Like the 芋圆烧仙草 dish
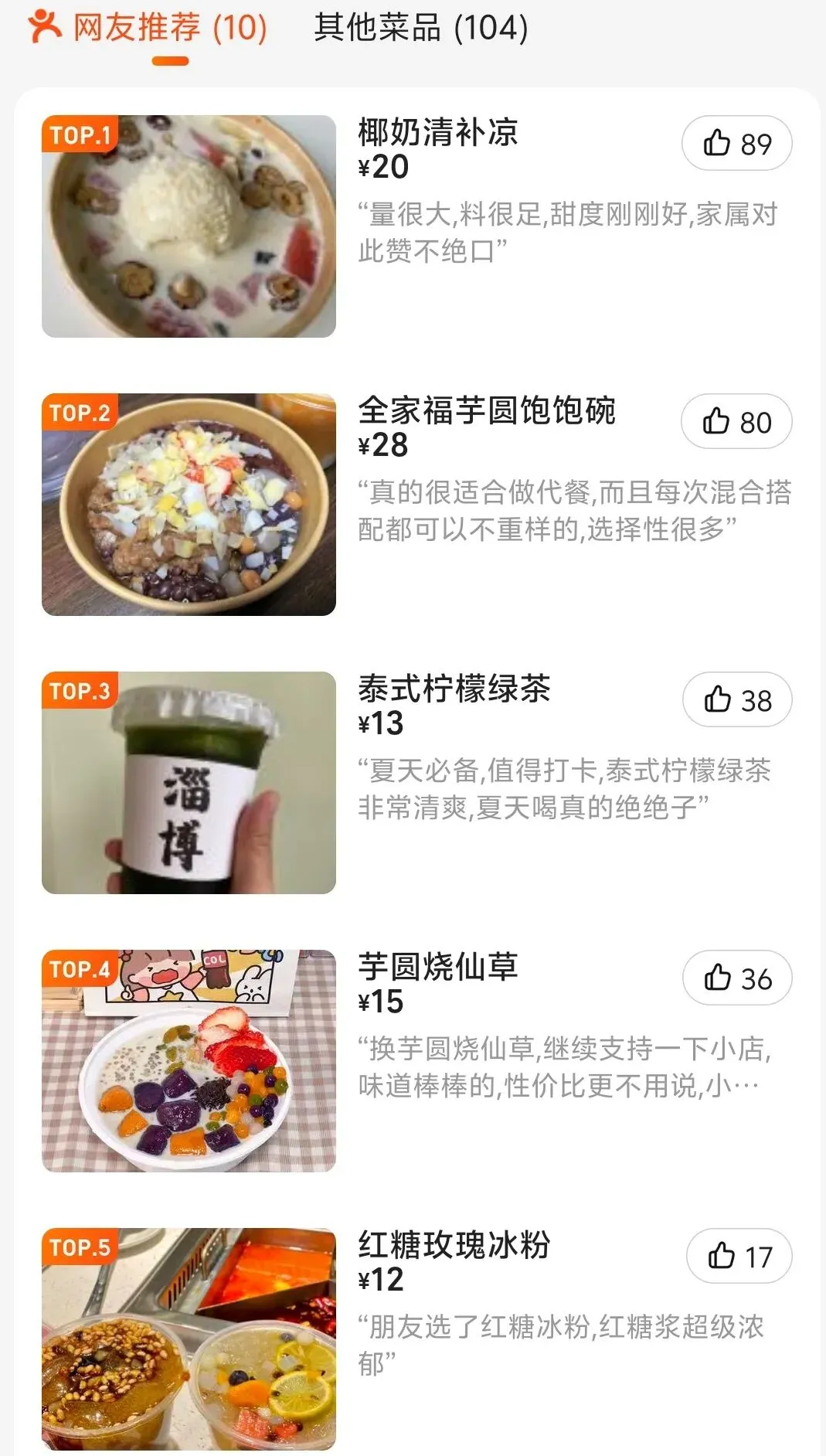 click(x=737, y=978)
